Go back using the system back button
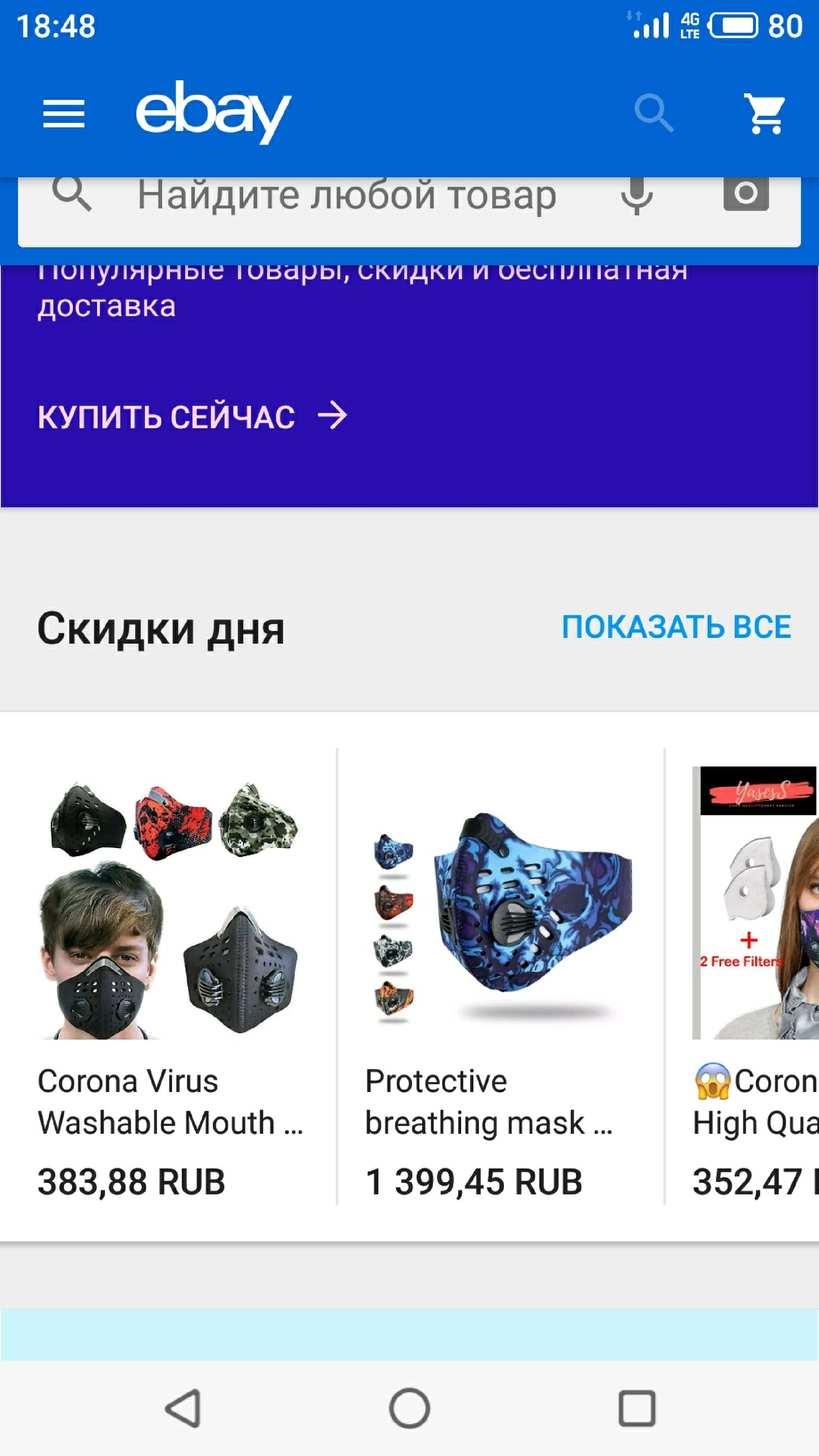This screenshot has height=1456, width=819. click(183, 1408)
